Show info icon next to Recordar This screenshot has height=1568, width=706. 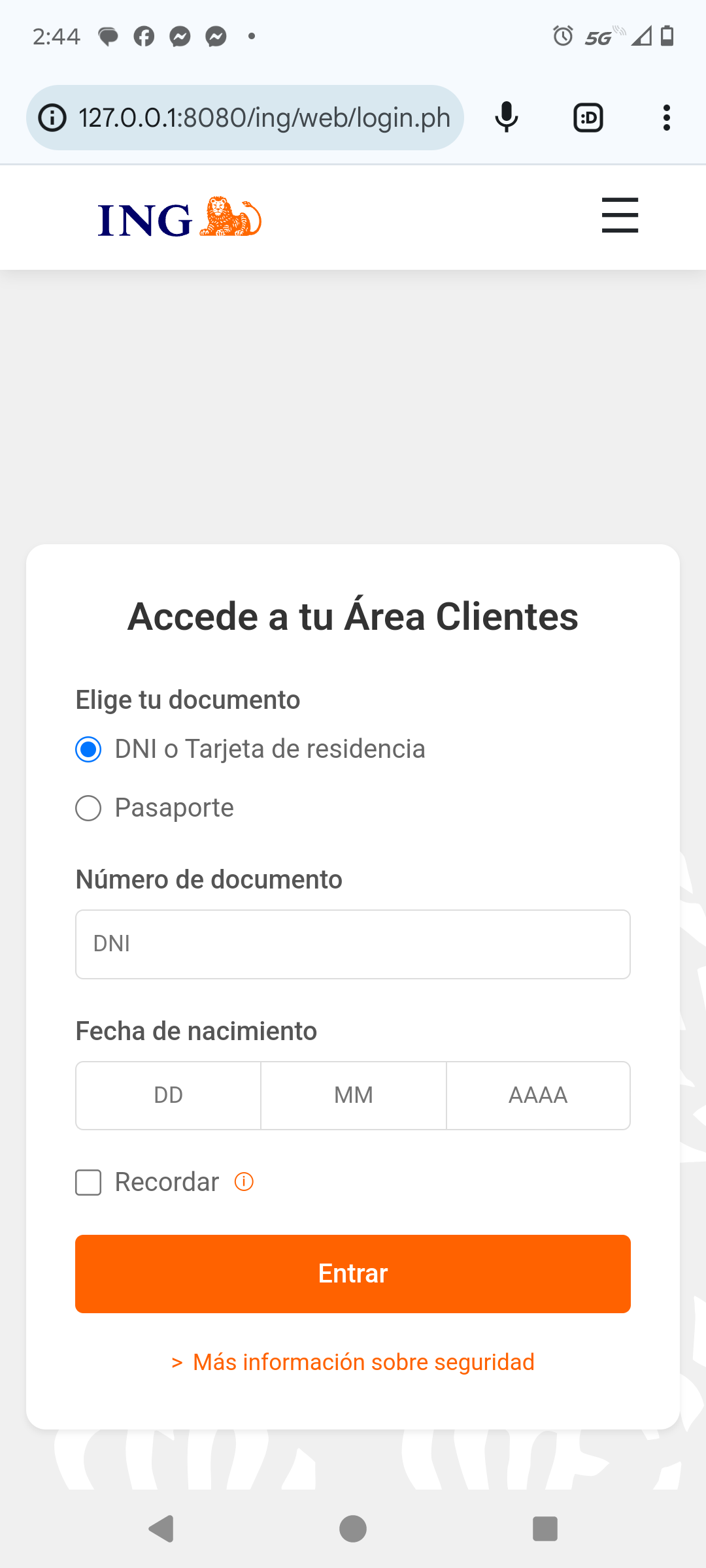pyautogui.click(x=244, y=1182)
